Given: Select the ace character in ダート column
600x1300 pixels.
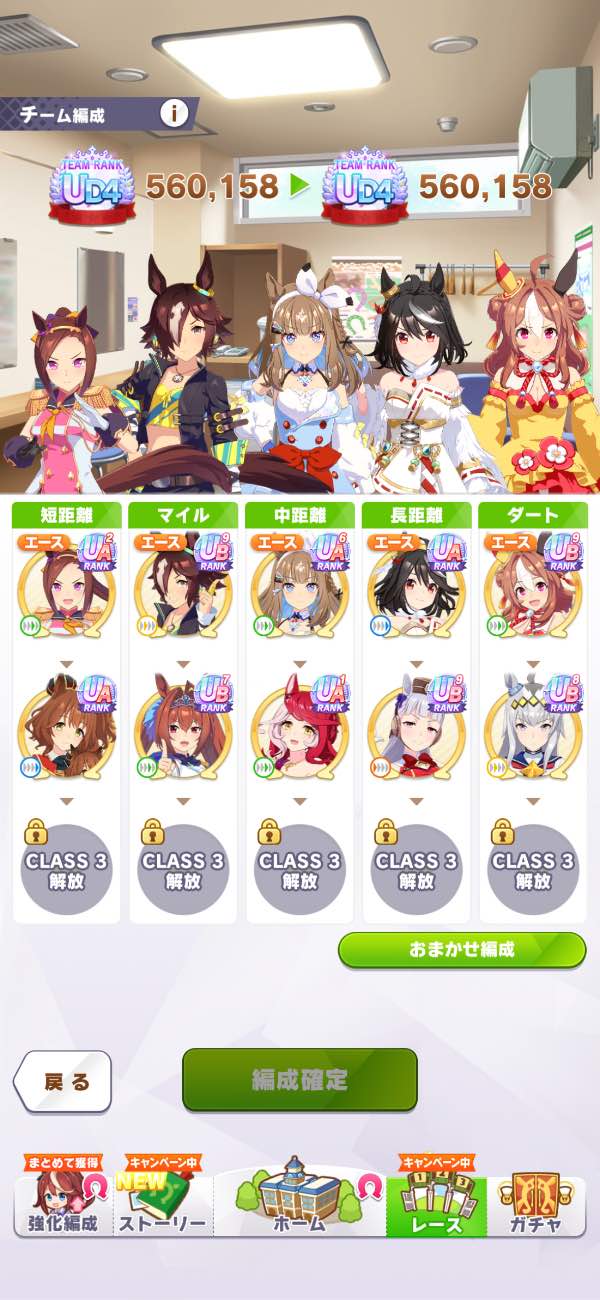Looking at the screenshot, I should (533, 590).
